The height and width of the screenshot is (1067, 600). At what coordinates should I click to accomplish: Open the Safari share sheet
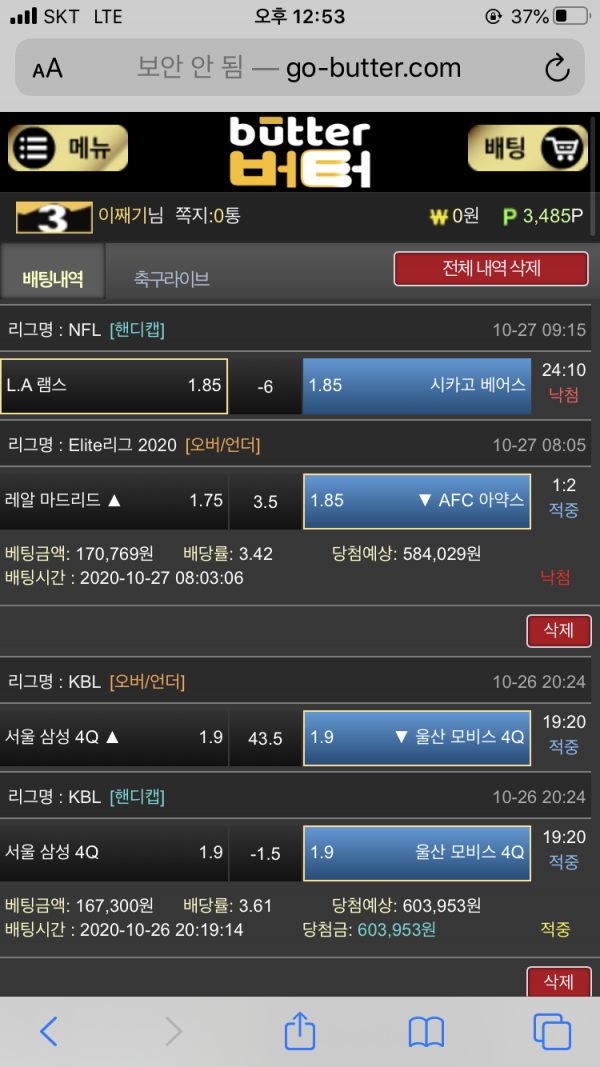[x=300, y=1030]
